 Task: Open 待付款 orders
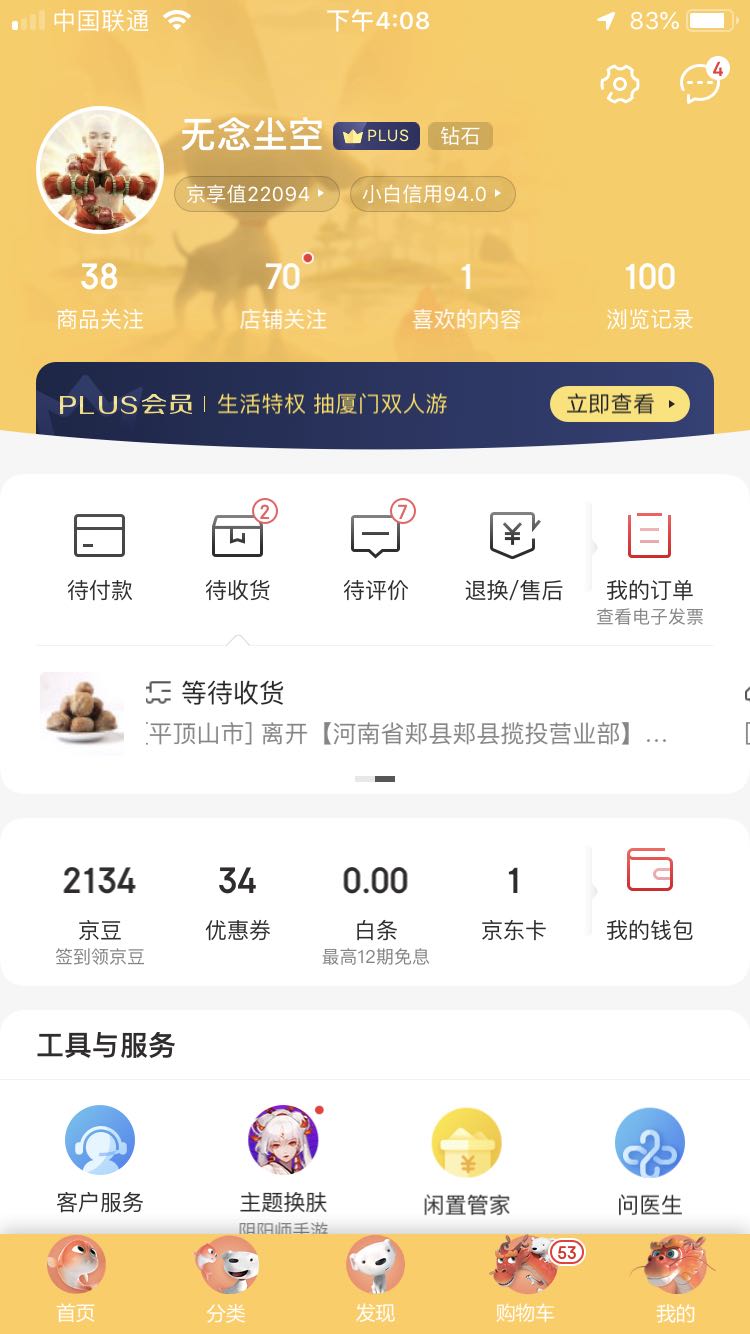99,557
